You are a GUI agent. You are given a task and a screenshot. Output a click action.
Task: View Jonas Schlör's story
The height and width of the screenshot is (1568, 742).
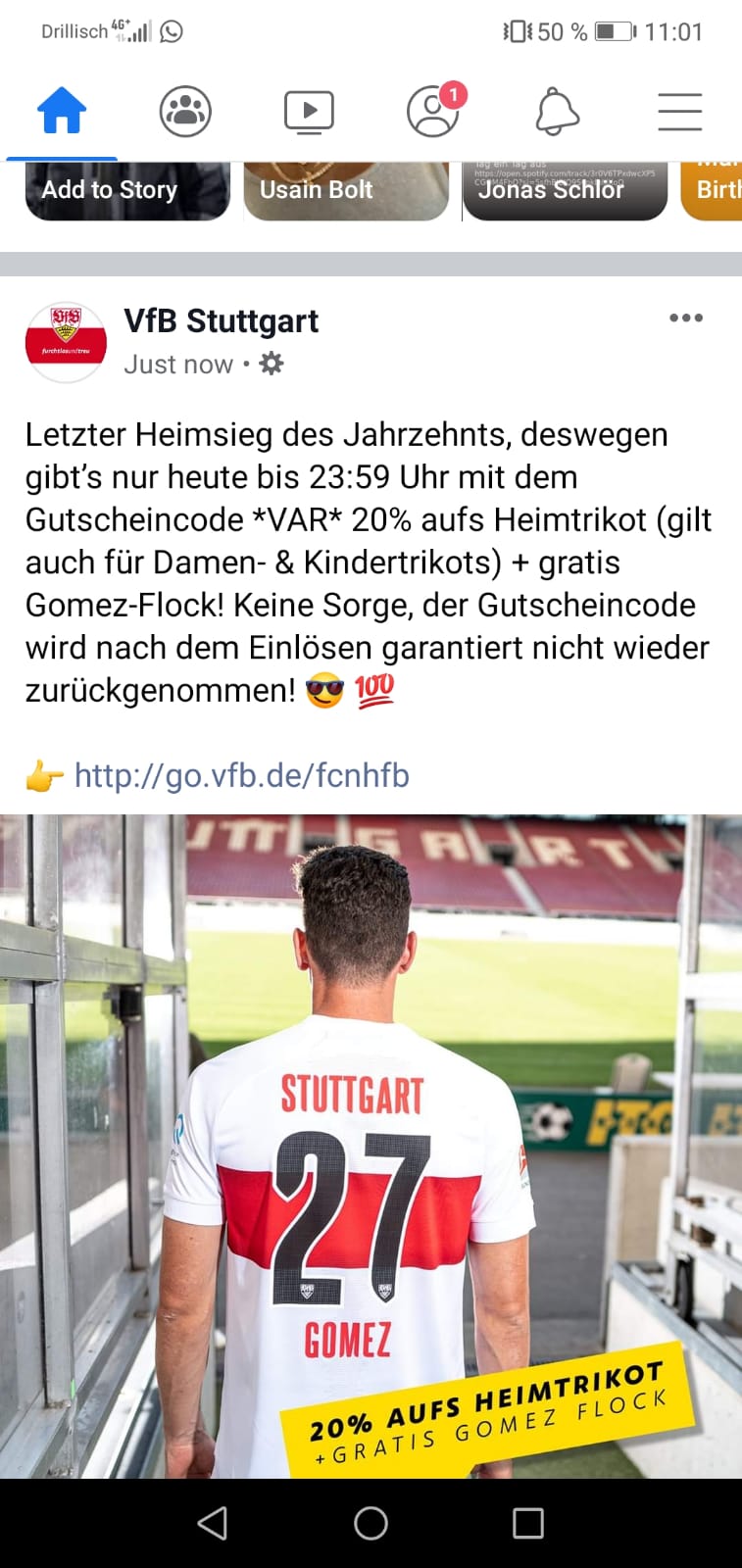point(565,190)
